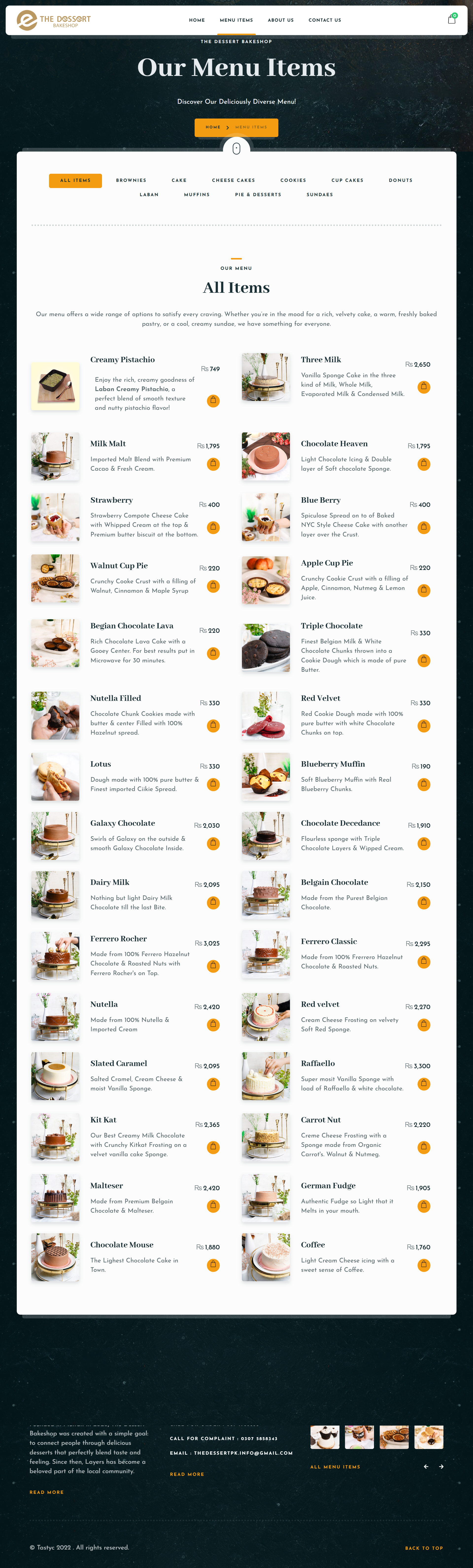473x1568 pixels.
Task: Select the Cookies filter
Action: point(293,180)
